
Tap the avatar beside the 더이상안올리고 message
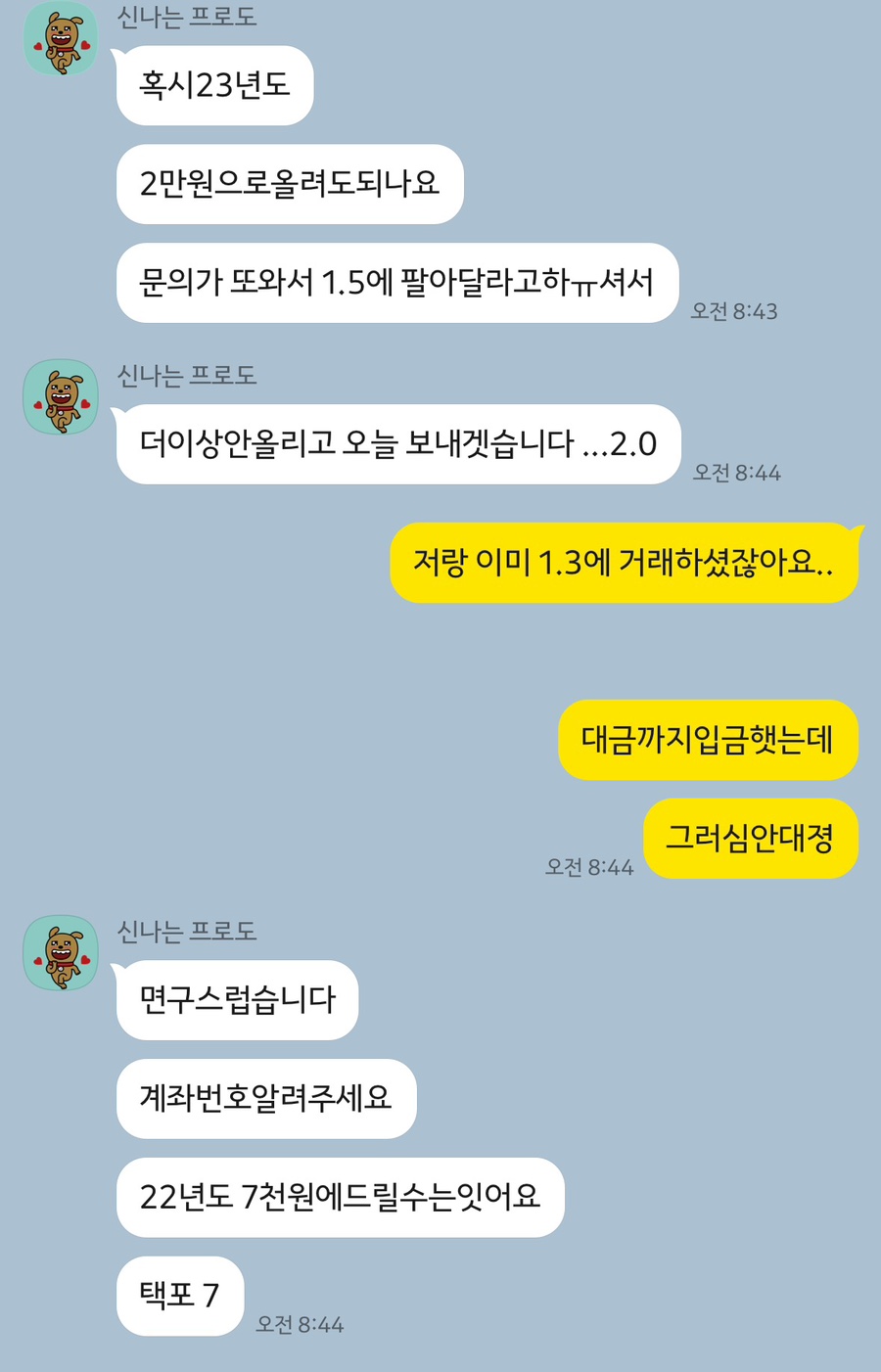tap(61, 396)
